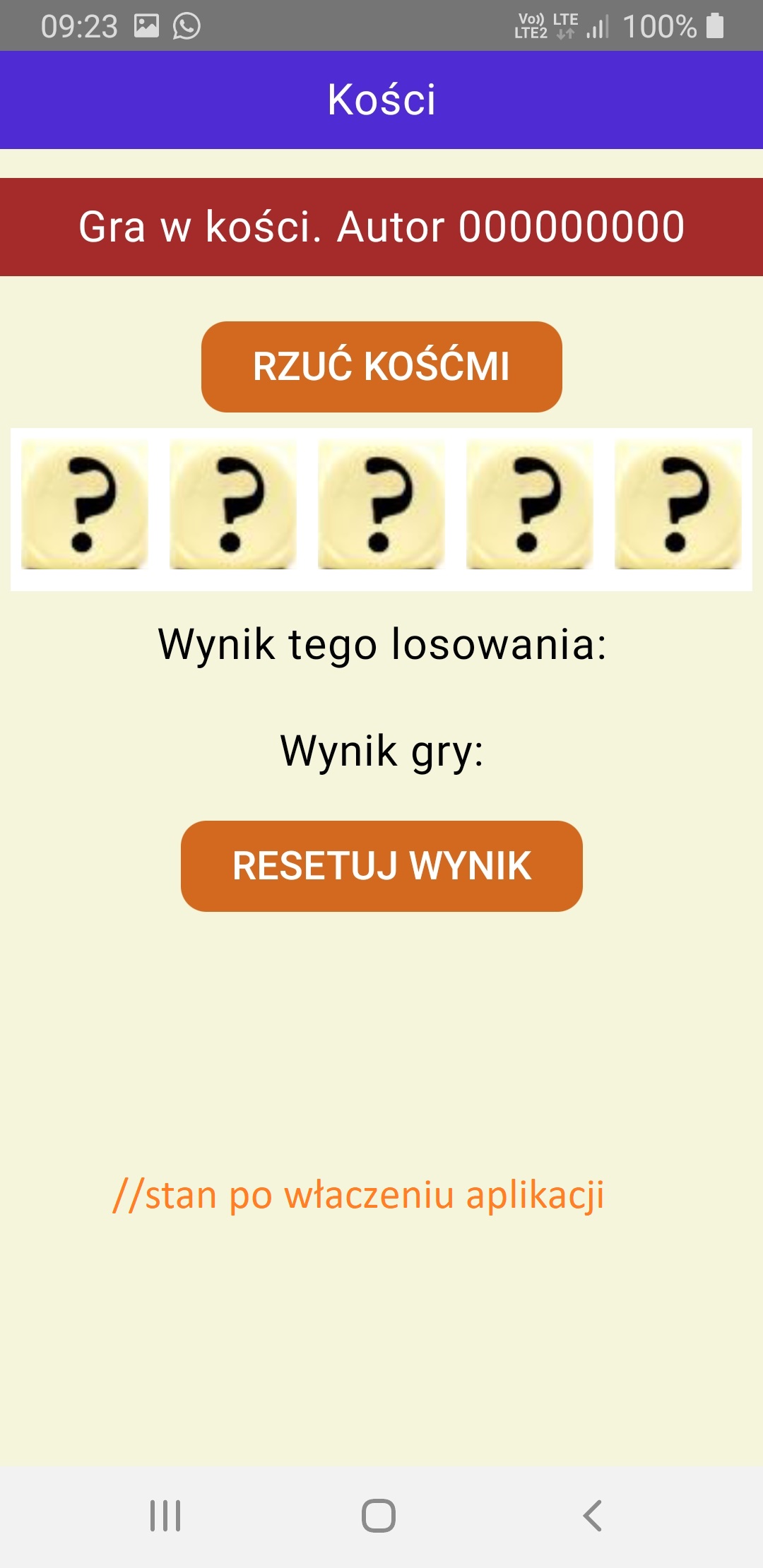Open recent apps from the navigation bar
This screenshot has height=1568, width=763.
pos(165,1516)
